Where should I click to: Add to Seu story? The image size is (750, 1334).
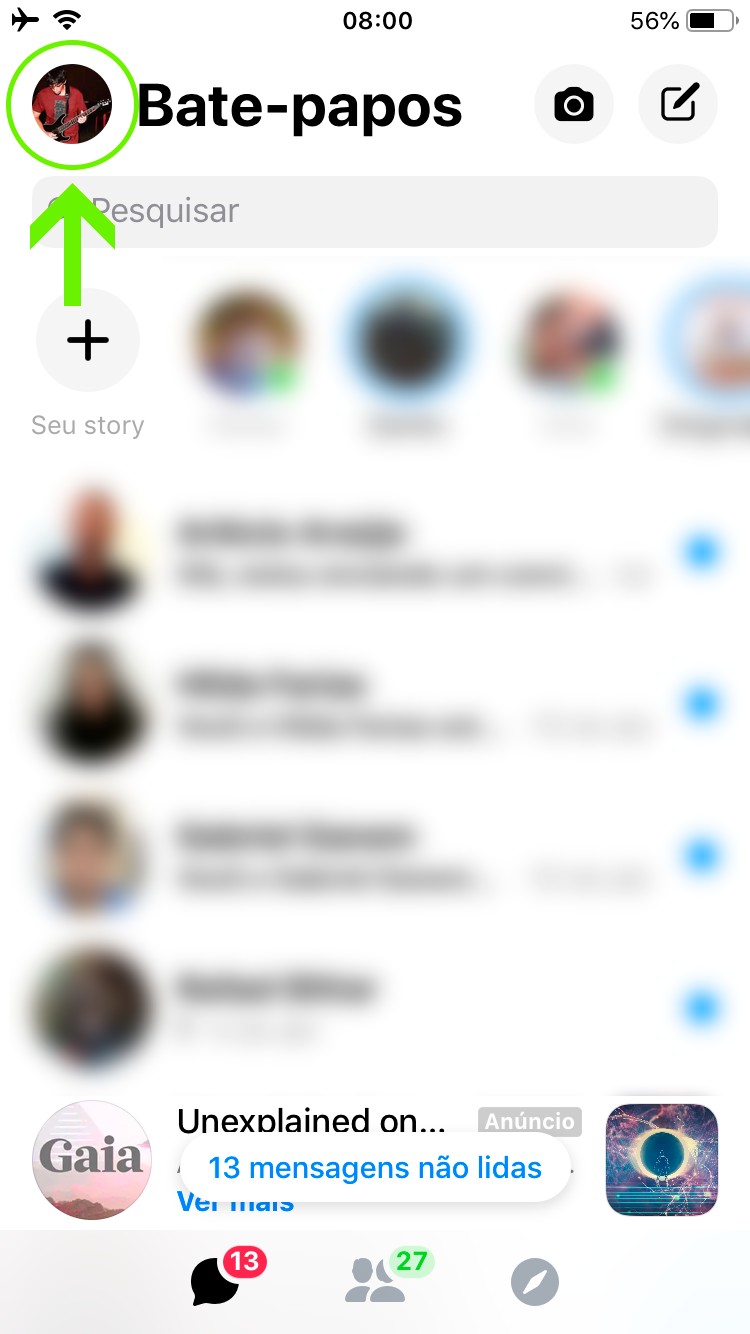tap(88, 341)
